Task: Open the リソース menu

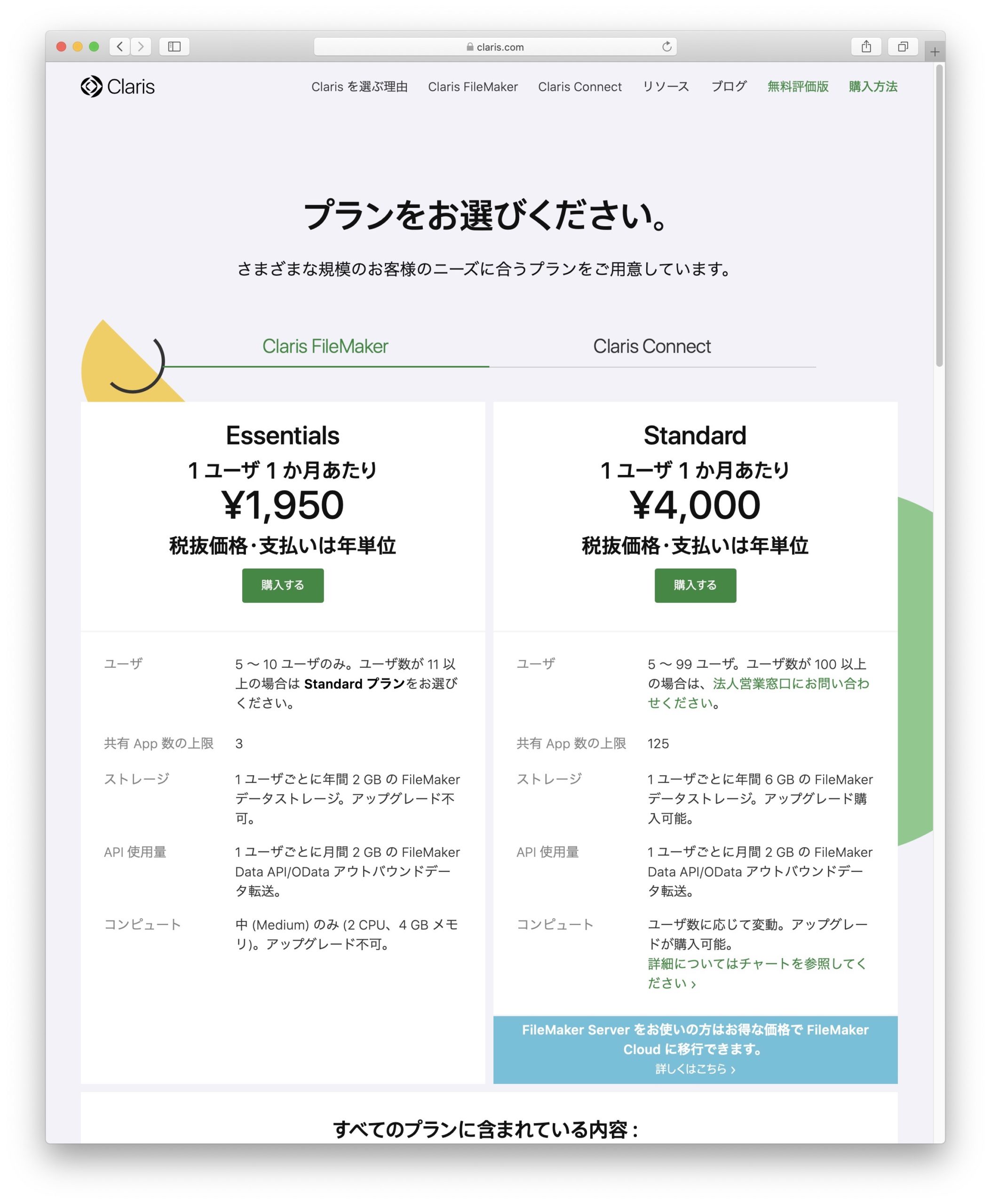Action: pyautogui.click(x=666, y=86)
